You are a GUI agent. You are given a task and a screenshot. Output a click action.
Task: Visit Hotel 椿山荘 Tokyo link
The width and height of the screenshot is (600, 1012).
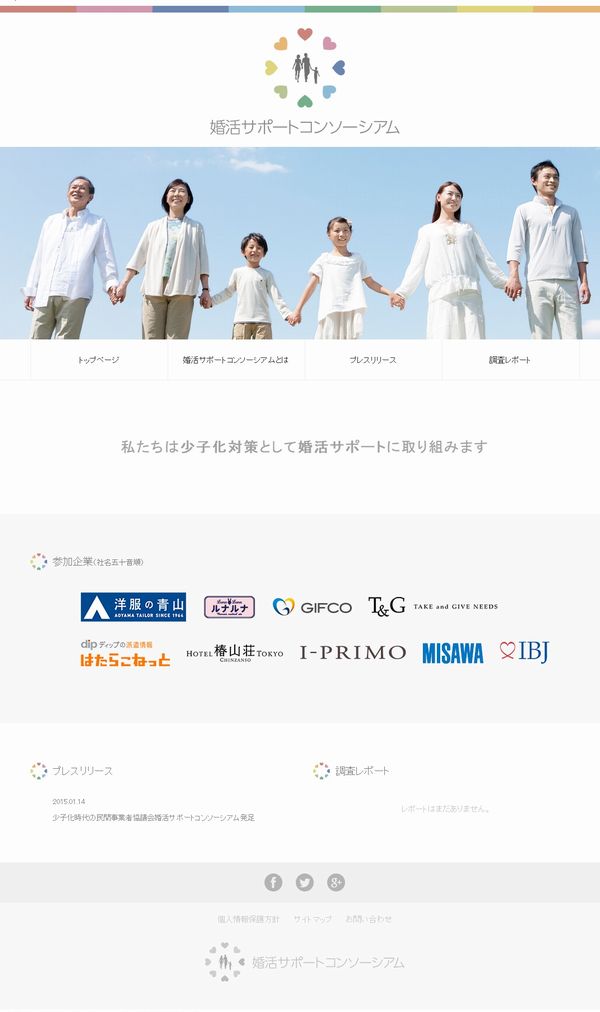(235, 653)
